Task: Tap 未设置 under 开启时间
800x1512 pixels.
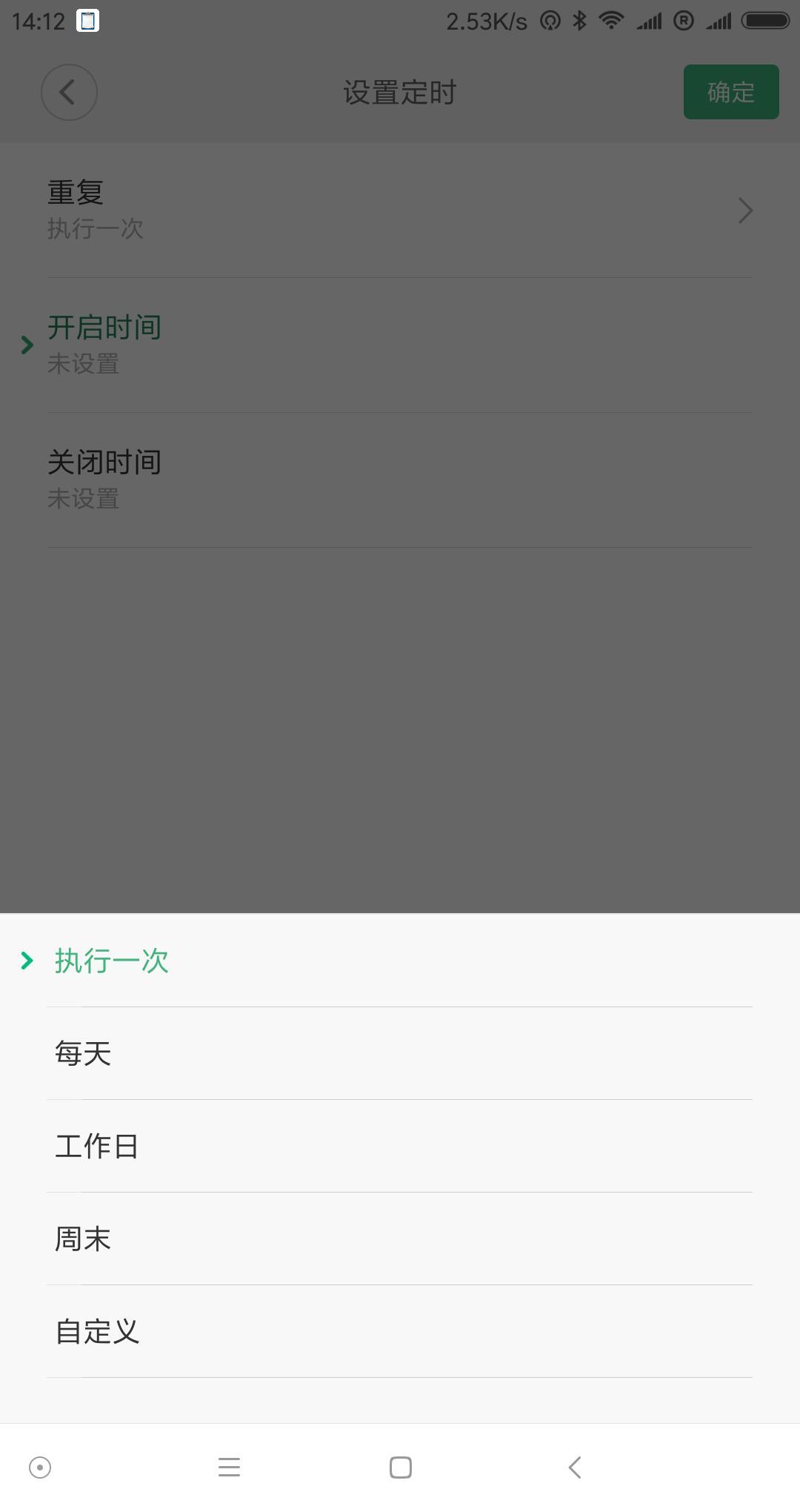Action: click(x=84, y=363)
